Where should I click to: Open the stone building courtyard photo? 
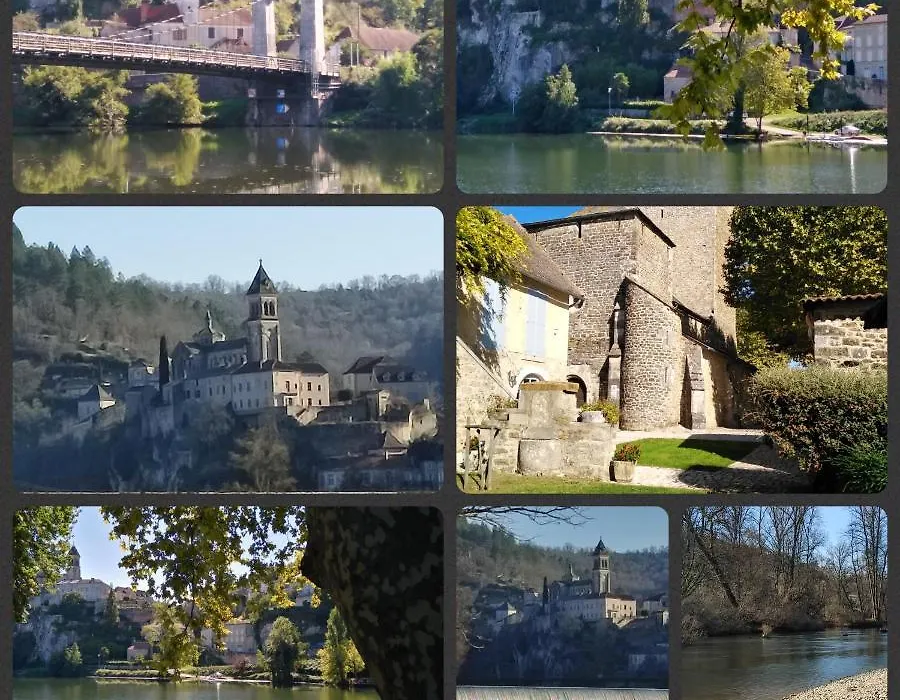point(671,348)
